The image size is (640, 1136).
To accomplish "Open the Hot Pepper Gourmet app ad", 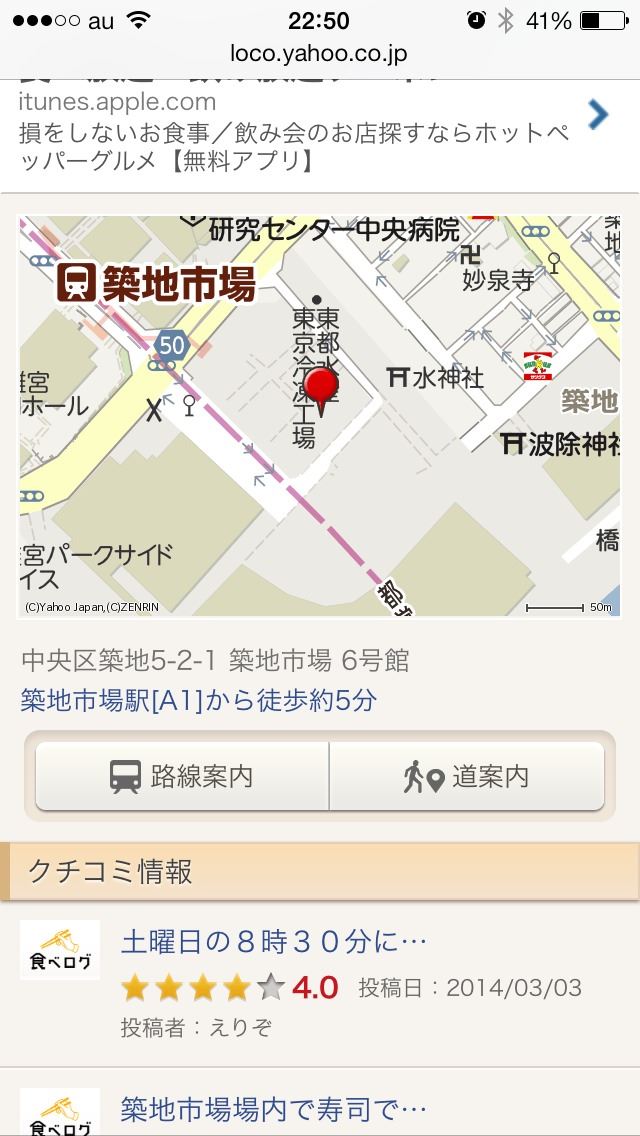I will [320, 134].
